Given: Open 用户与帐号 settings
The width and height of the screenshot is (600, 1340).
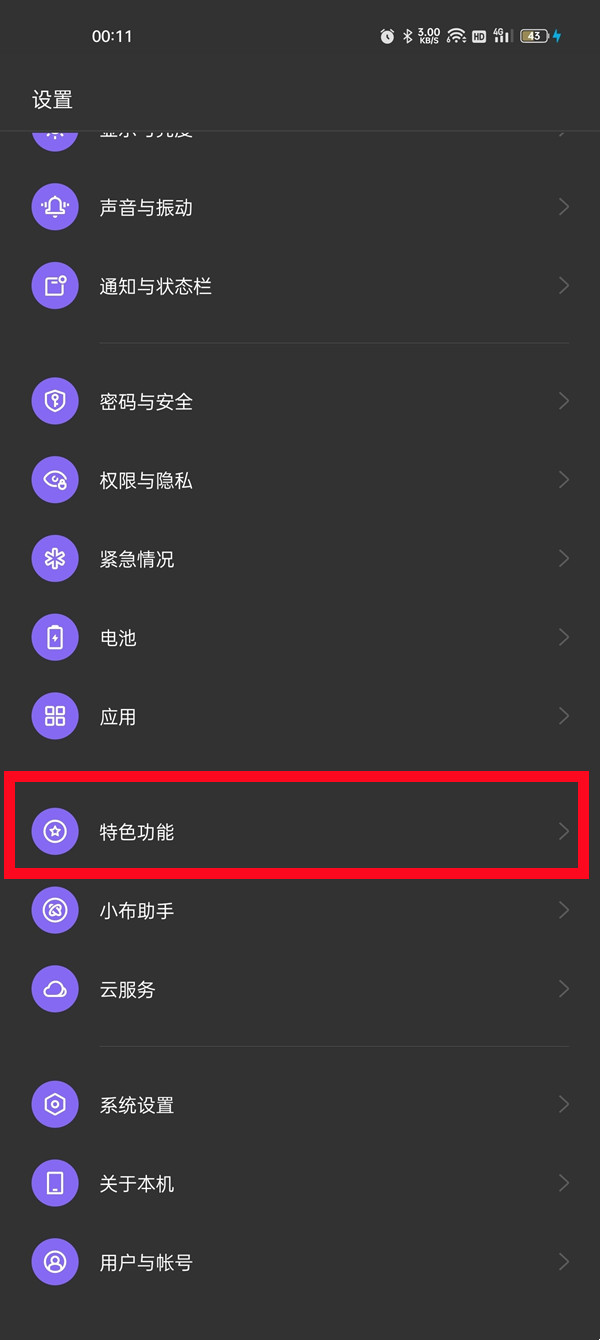Looking at the screenshot, I should [146, 1263].
